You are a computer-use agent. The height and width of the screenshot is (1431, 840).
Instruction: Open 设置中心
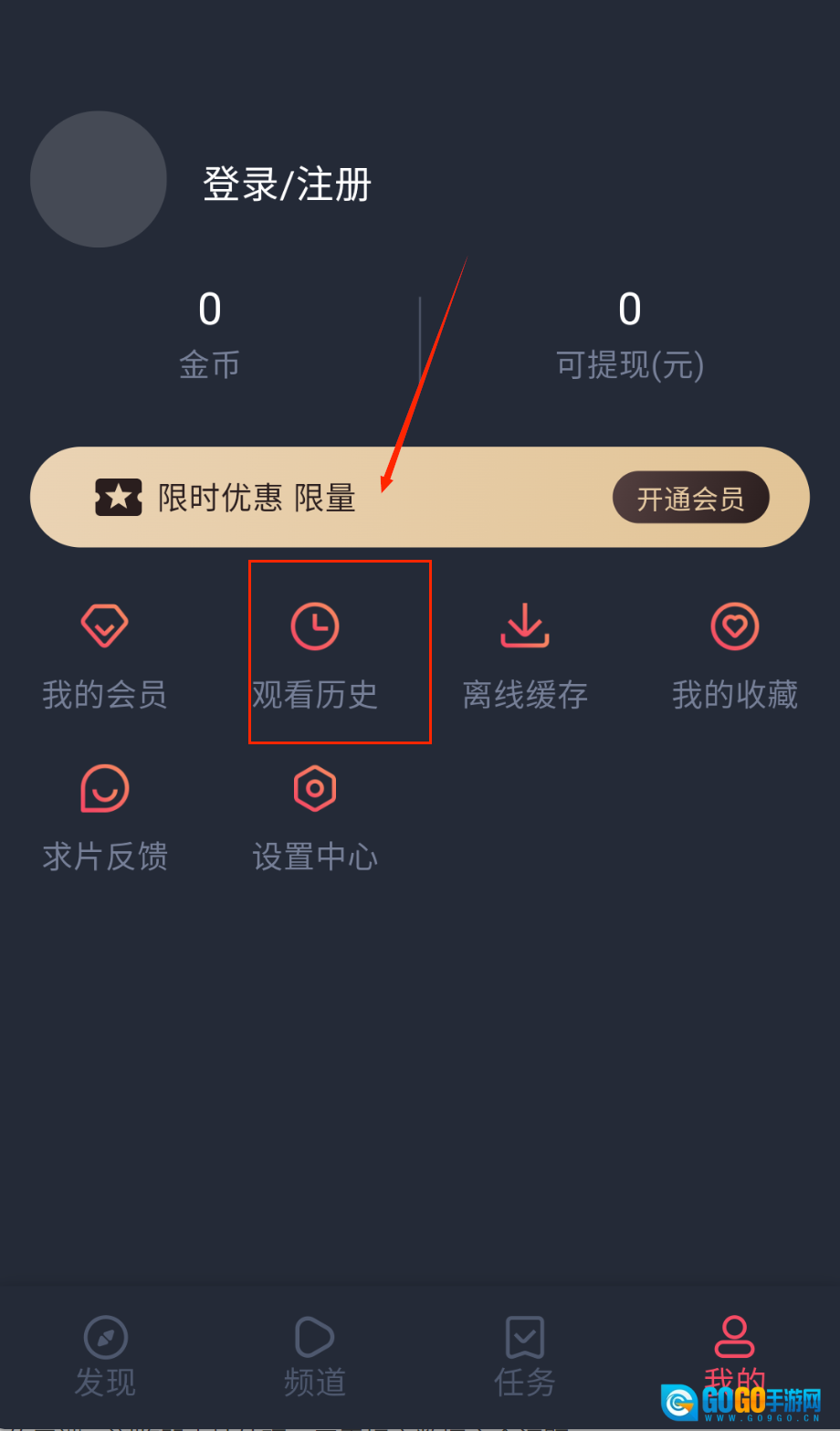point(315,817)
